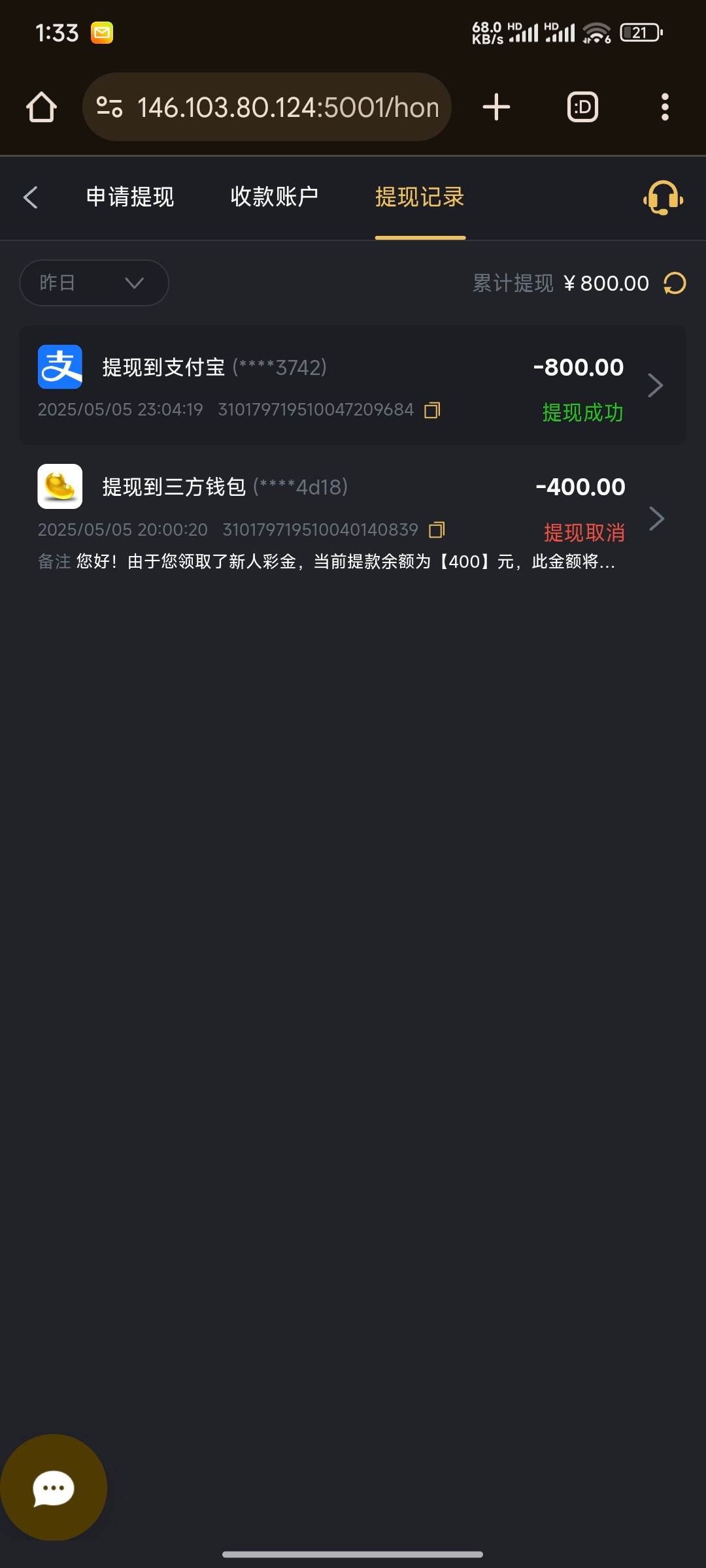The image size is (706, 1568).
Task: Open the browser tab switcher
Action: pos(582,107)
